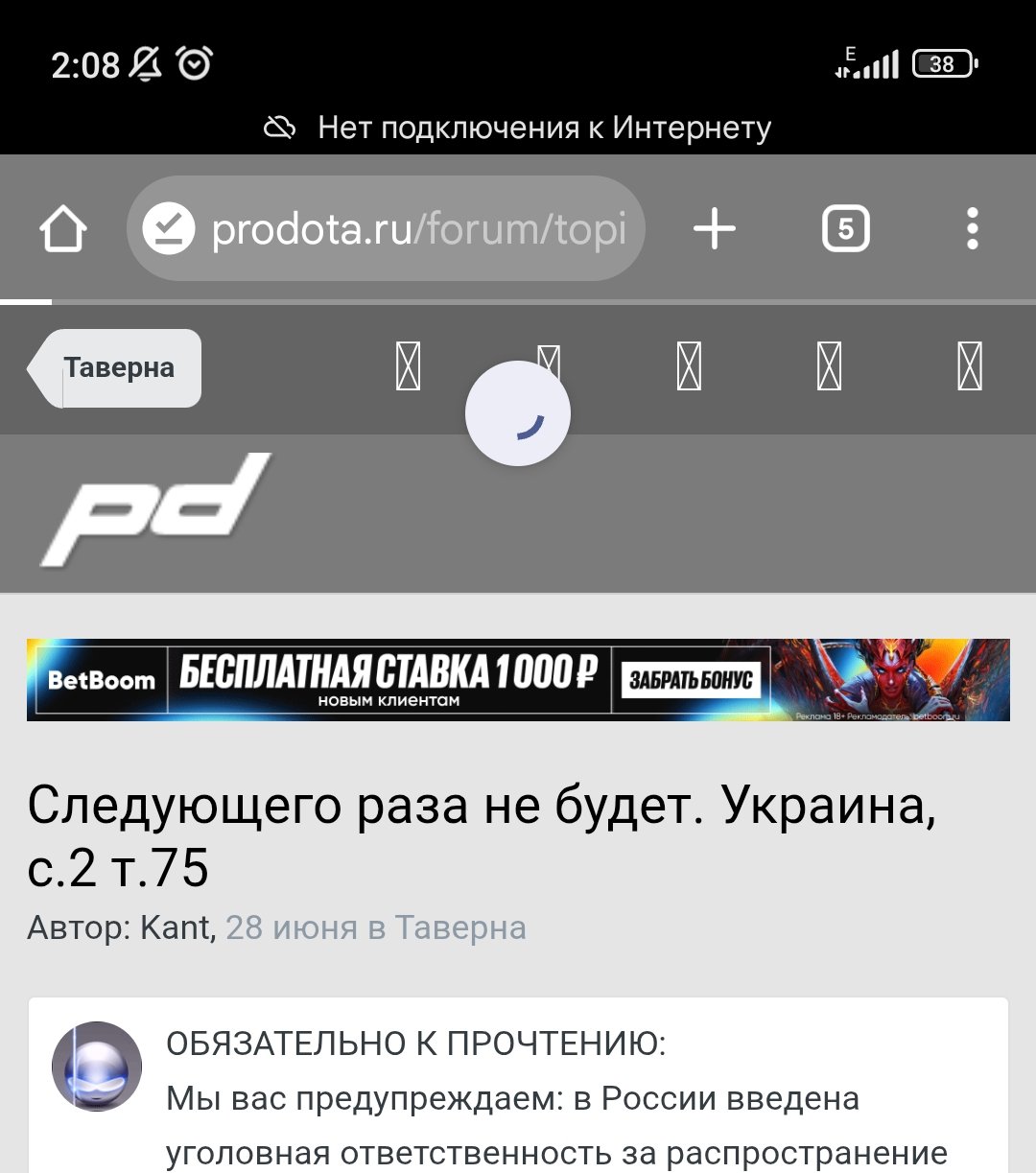Open the tab switcher showing 5 tabs
Screen dimensions: 1036x1173
pos(845,228)
